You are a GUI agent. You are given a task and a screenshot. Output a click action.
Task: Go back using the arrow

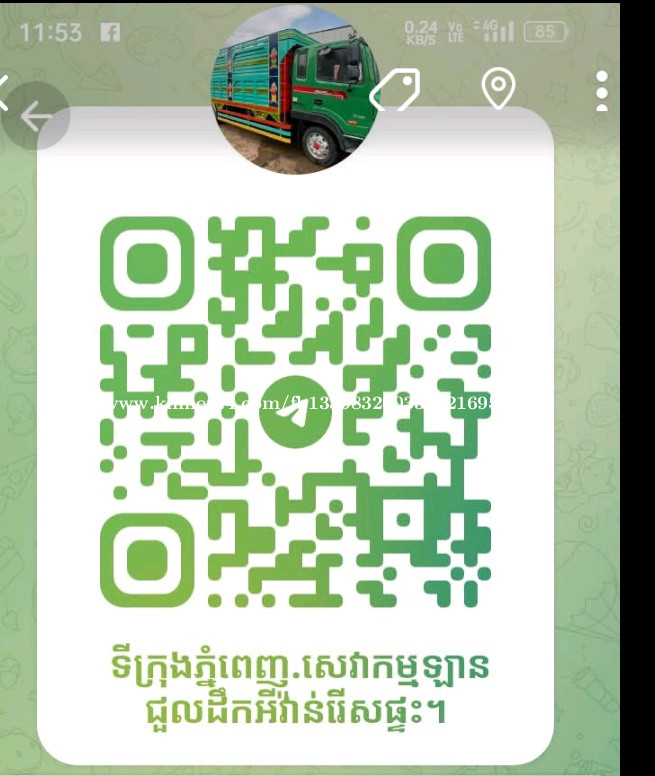coord(35,116)
